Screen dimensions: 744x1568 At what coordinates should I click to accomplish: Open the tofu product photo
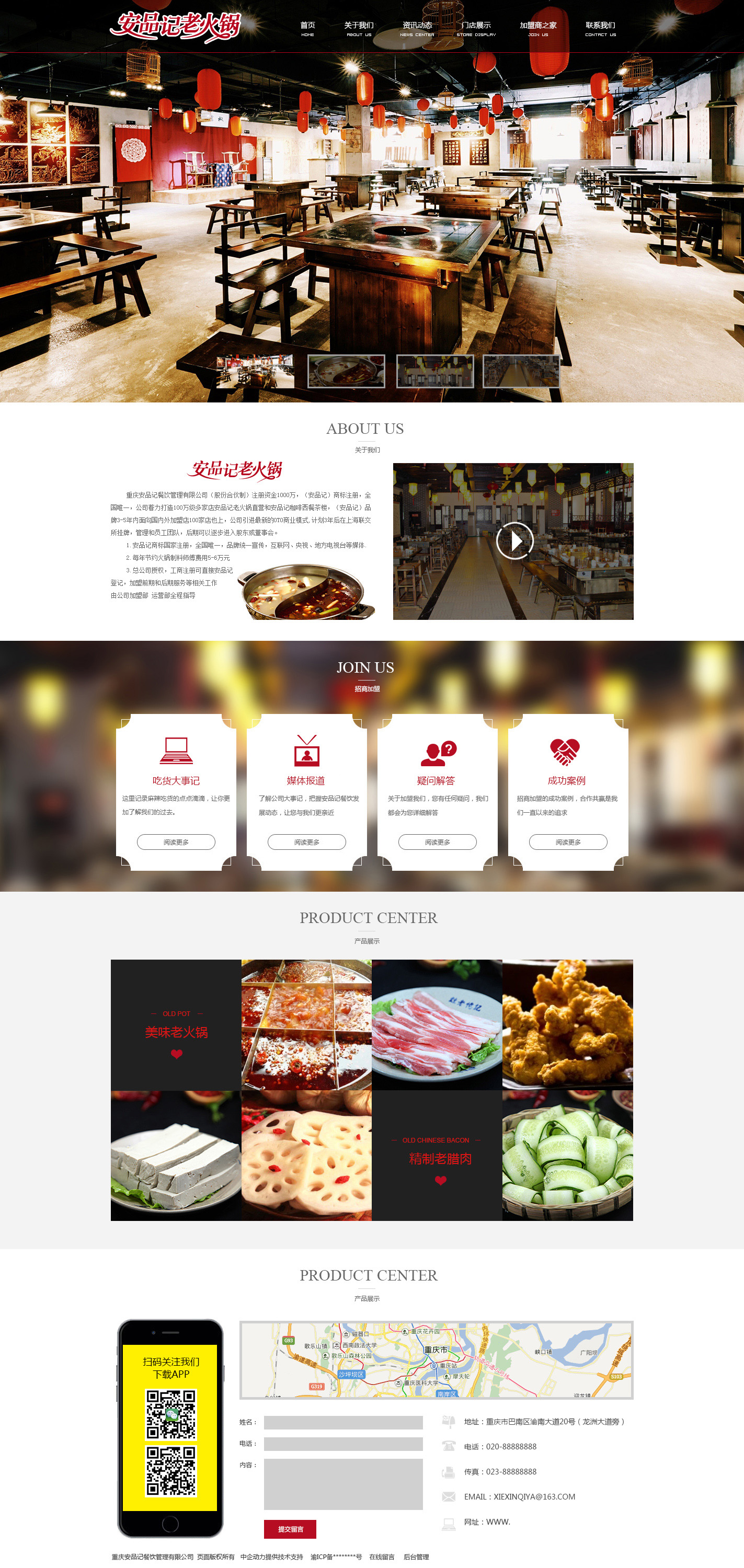click(x=176, y=1155)
